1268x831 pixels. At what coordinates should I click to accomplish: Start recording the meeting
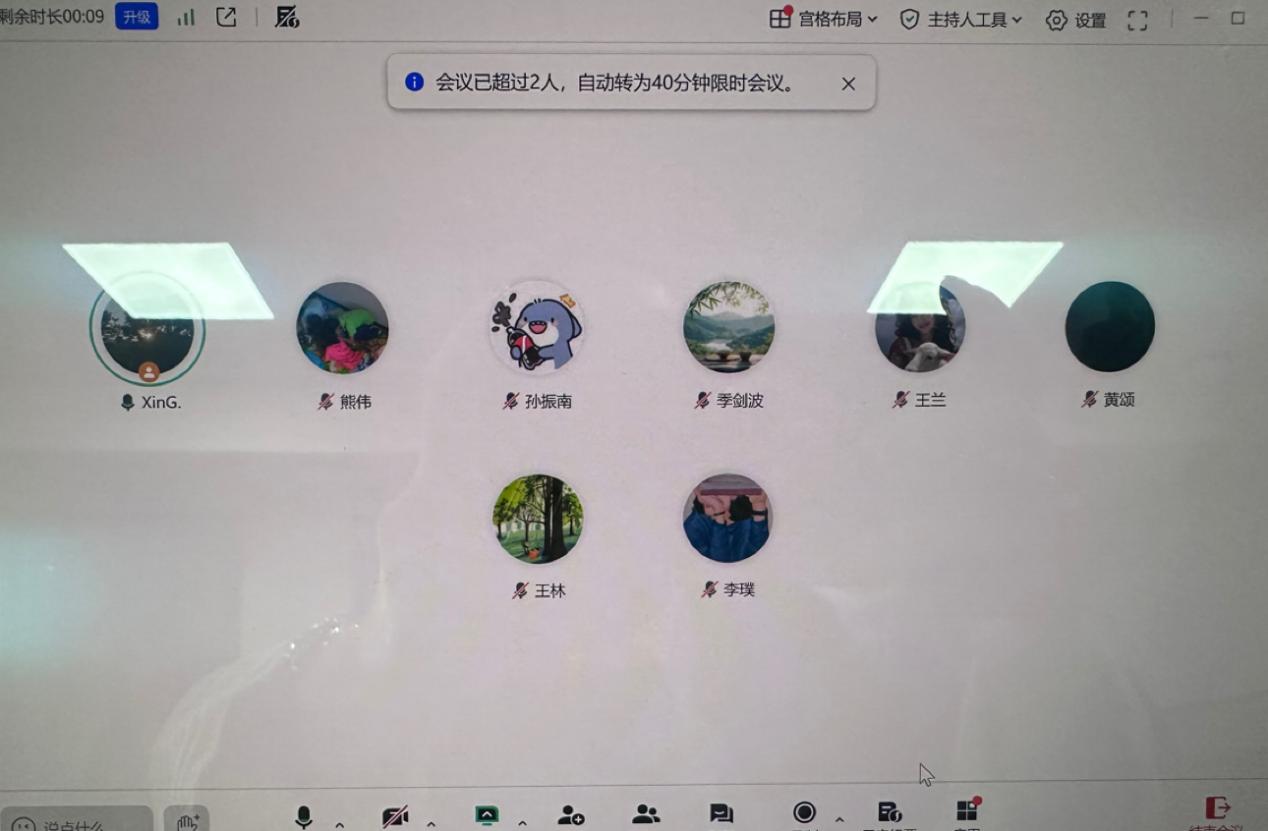pos(804,812)
